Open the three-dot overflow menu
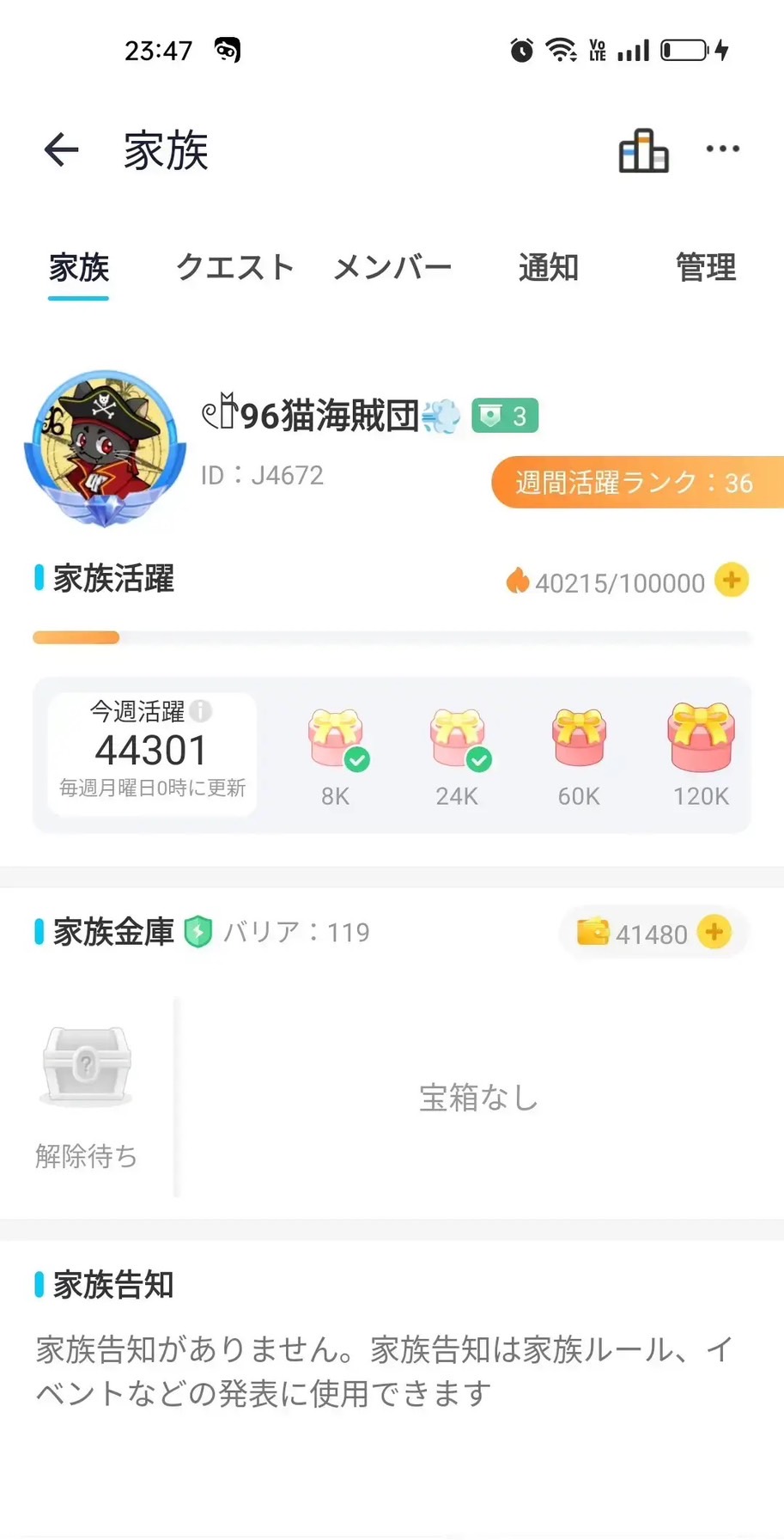 (x=722, y=149)
